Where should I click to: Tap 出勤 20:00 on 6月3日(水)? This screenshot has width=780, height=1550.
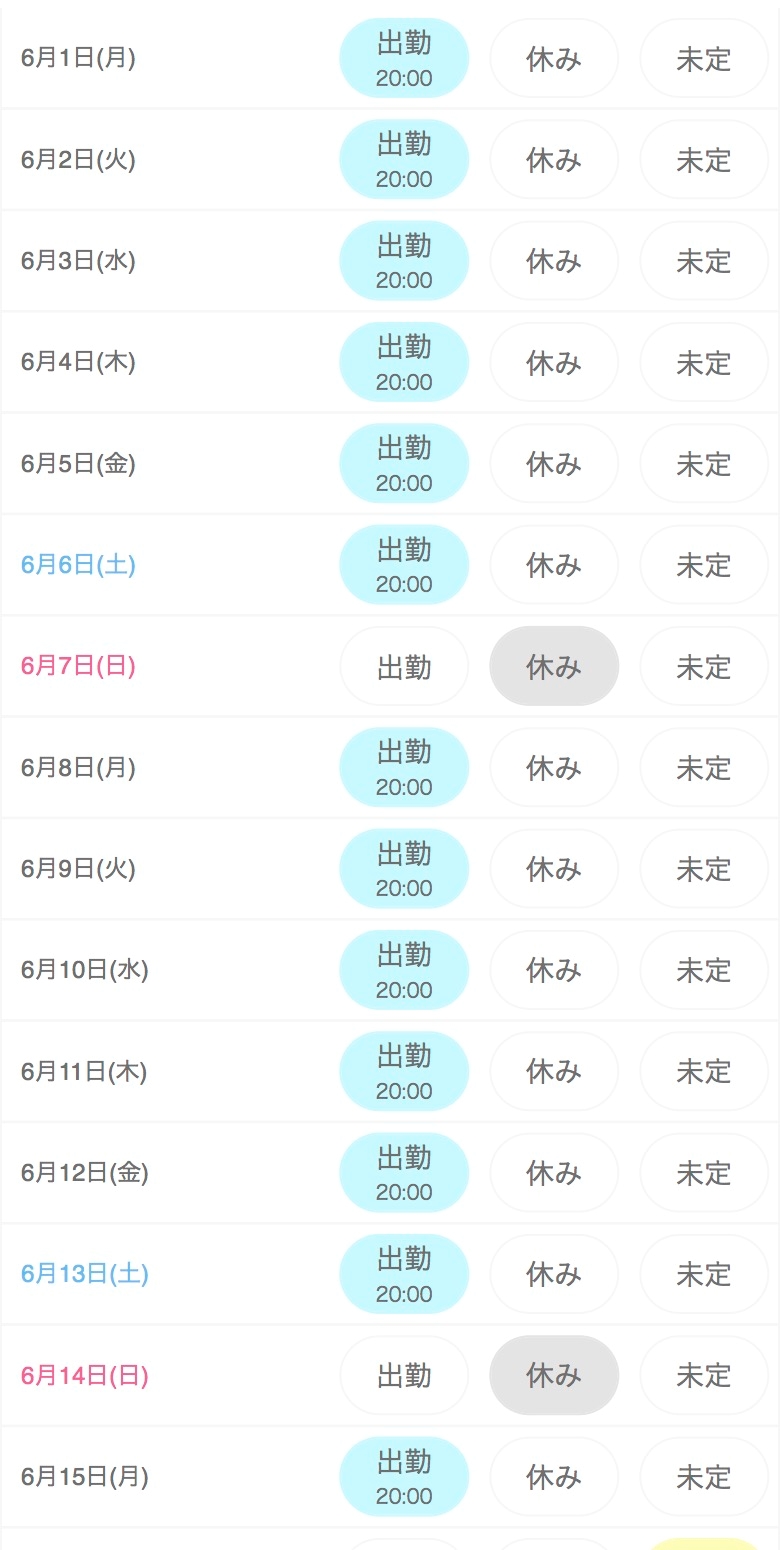404,261
